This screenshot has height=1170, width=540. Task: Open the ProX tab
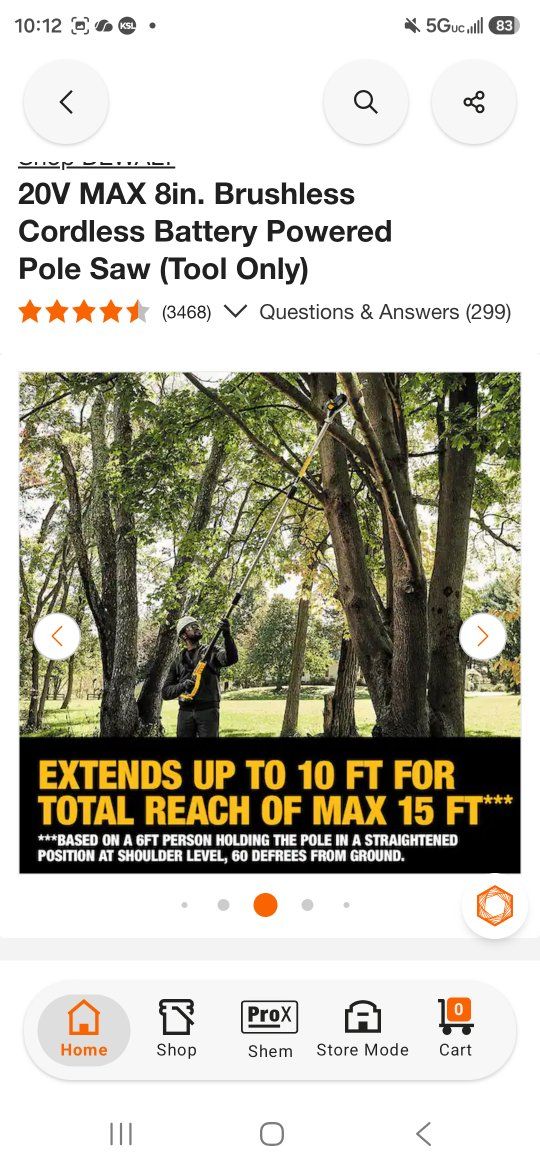coord(270,1030)
